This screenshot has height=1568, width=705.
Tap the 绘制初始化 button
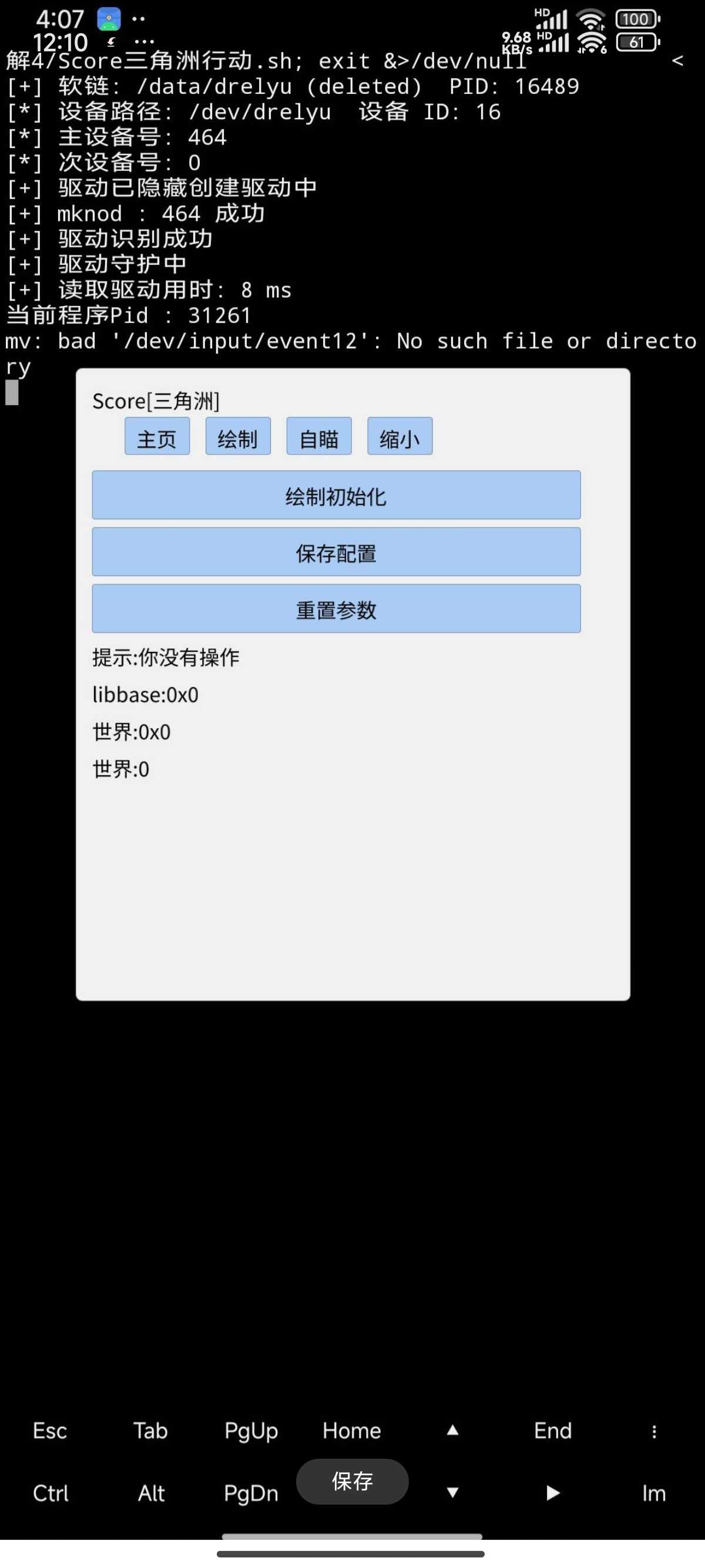336,495
